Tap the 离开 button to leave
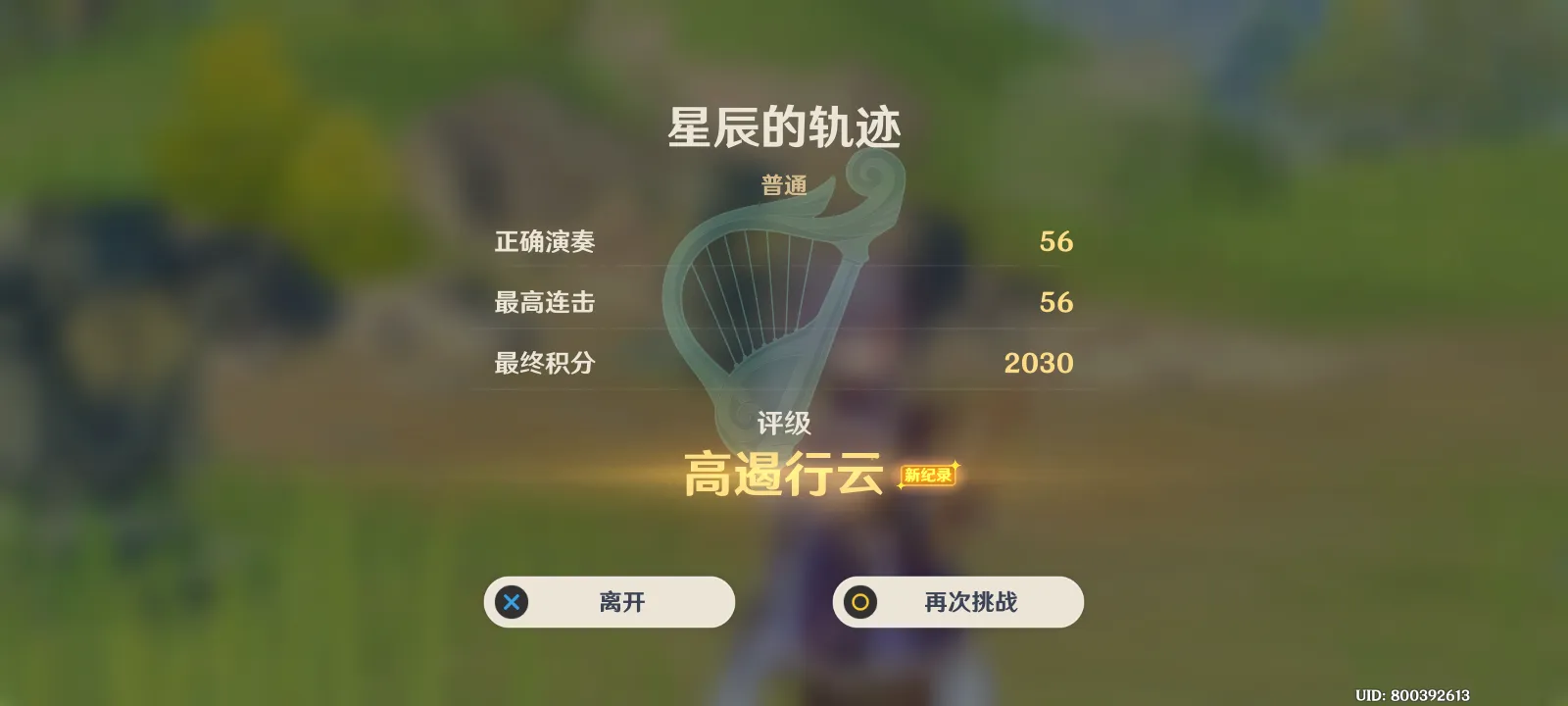1568x706 pixels. 609,602
